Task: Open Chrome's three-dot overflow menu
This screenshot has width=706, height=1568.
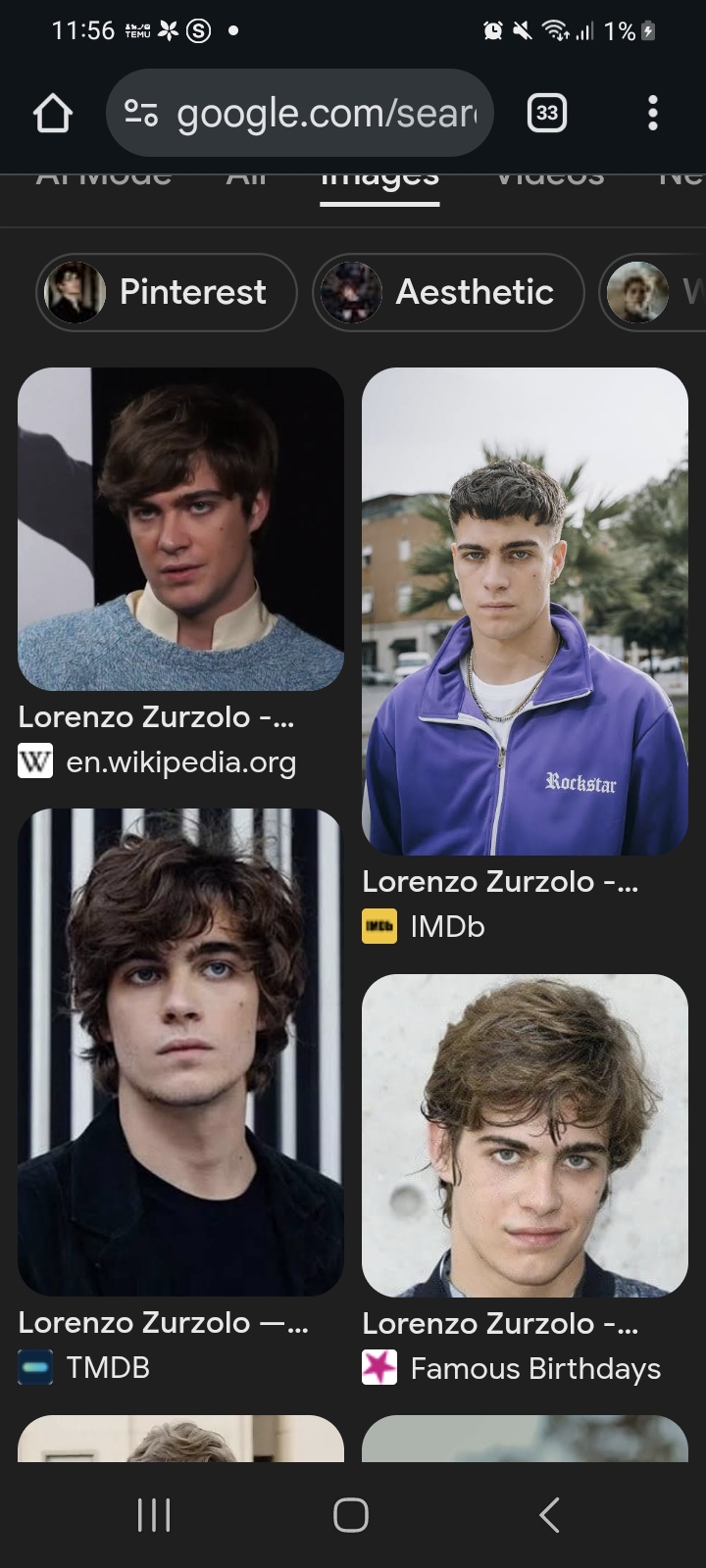Action: point(652,114)
